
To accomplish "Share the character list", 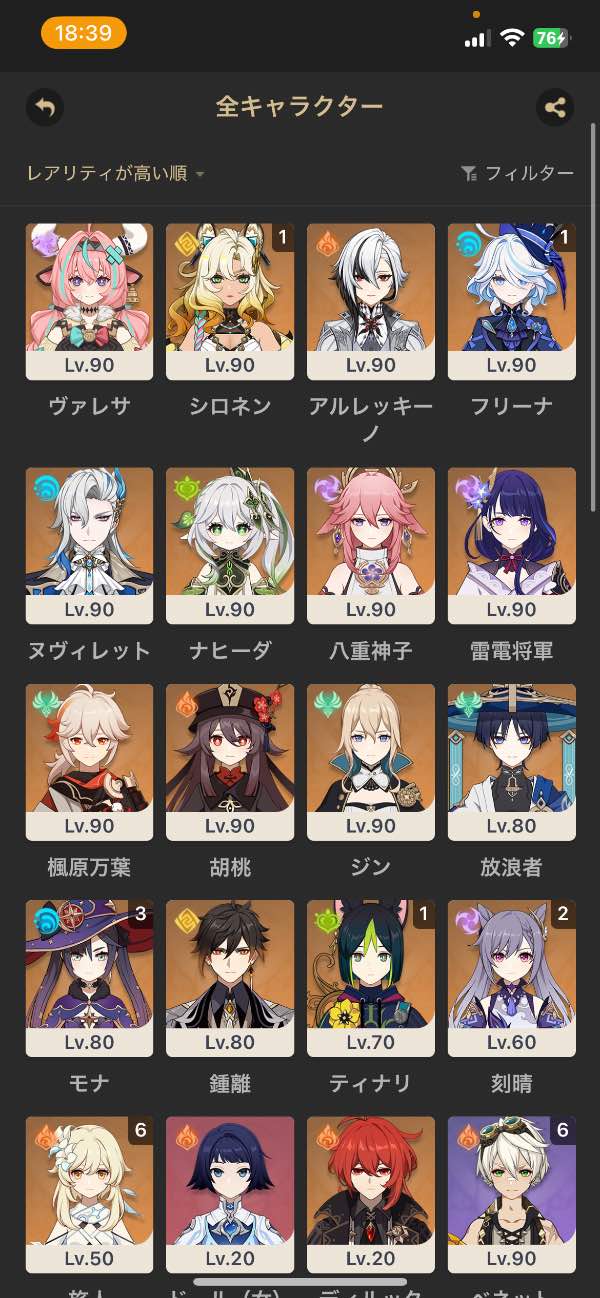I will [555, 107].
